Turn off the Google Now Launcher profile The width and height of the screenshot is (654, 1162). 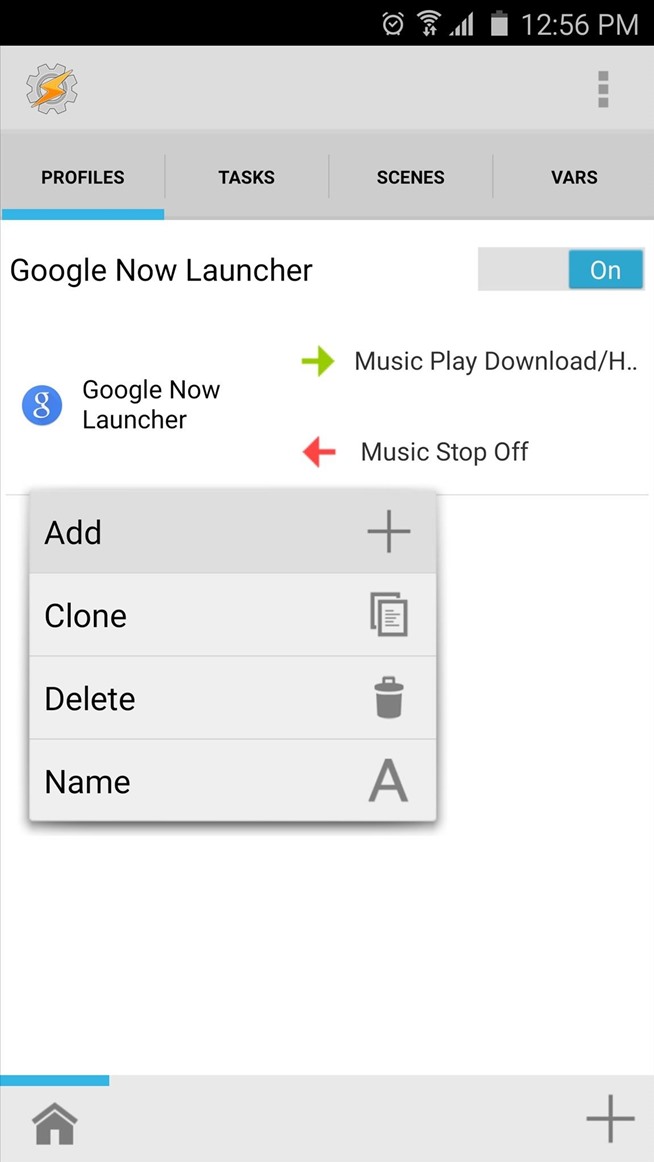560,270
